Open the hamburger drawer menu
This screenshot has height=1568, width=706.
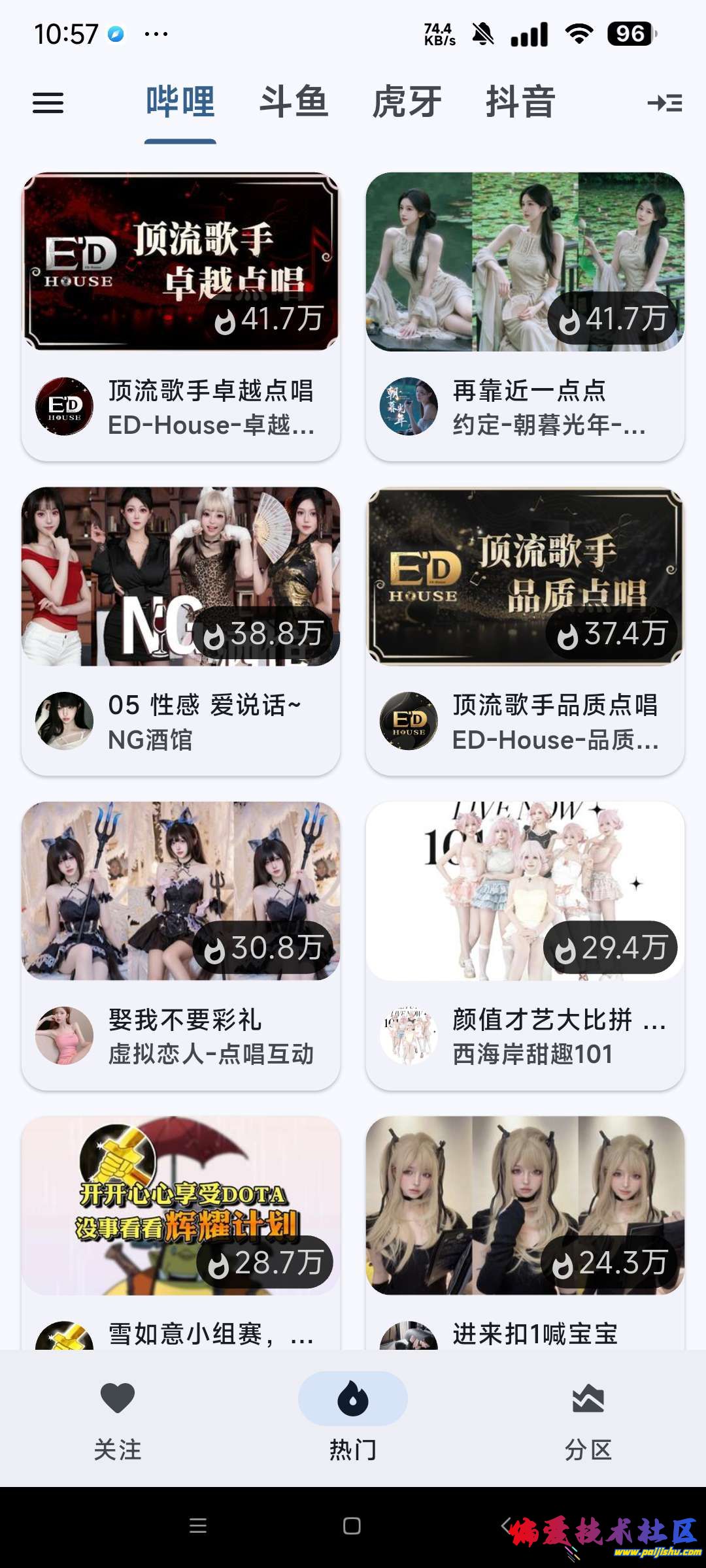click(48, 103)
